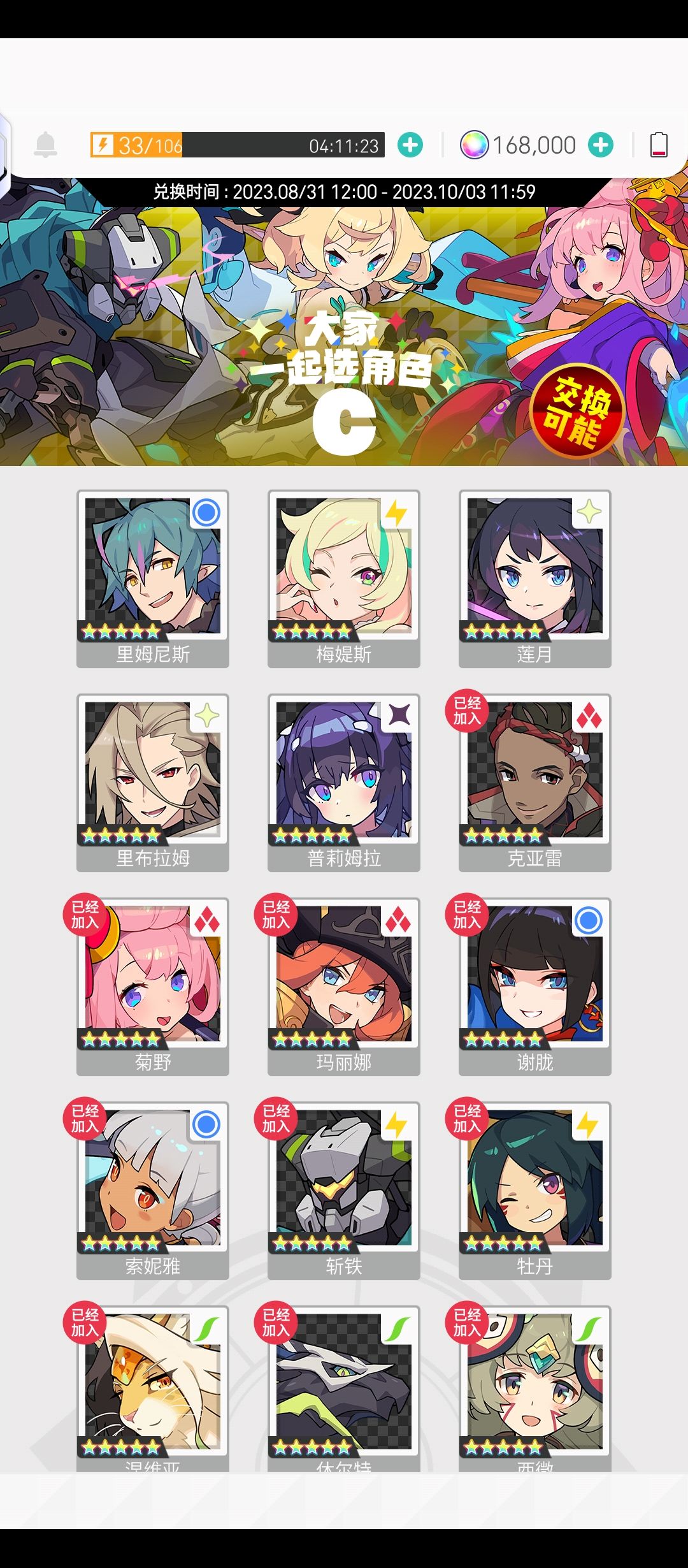Add stamina with the plus beside the timer
This screenshot has height=1568, width=688.
click(410, 145)
